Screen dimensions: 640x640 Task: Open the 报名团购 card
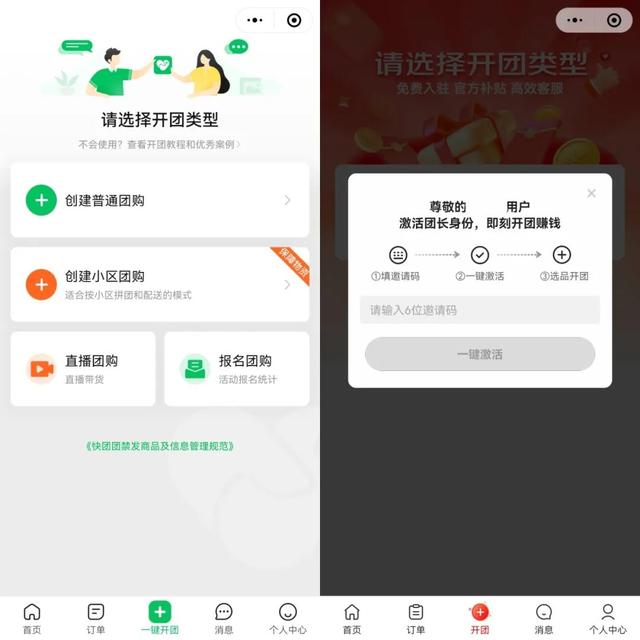[237, 368]
